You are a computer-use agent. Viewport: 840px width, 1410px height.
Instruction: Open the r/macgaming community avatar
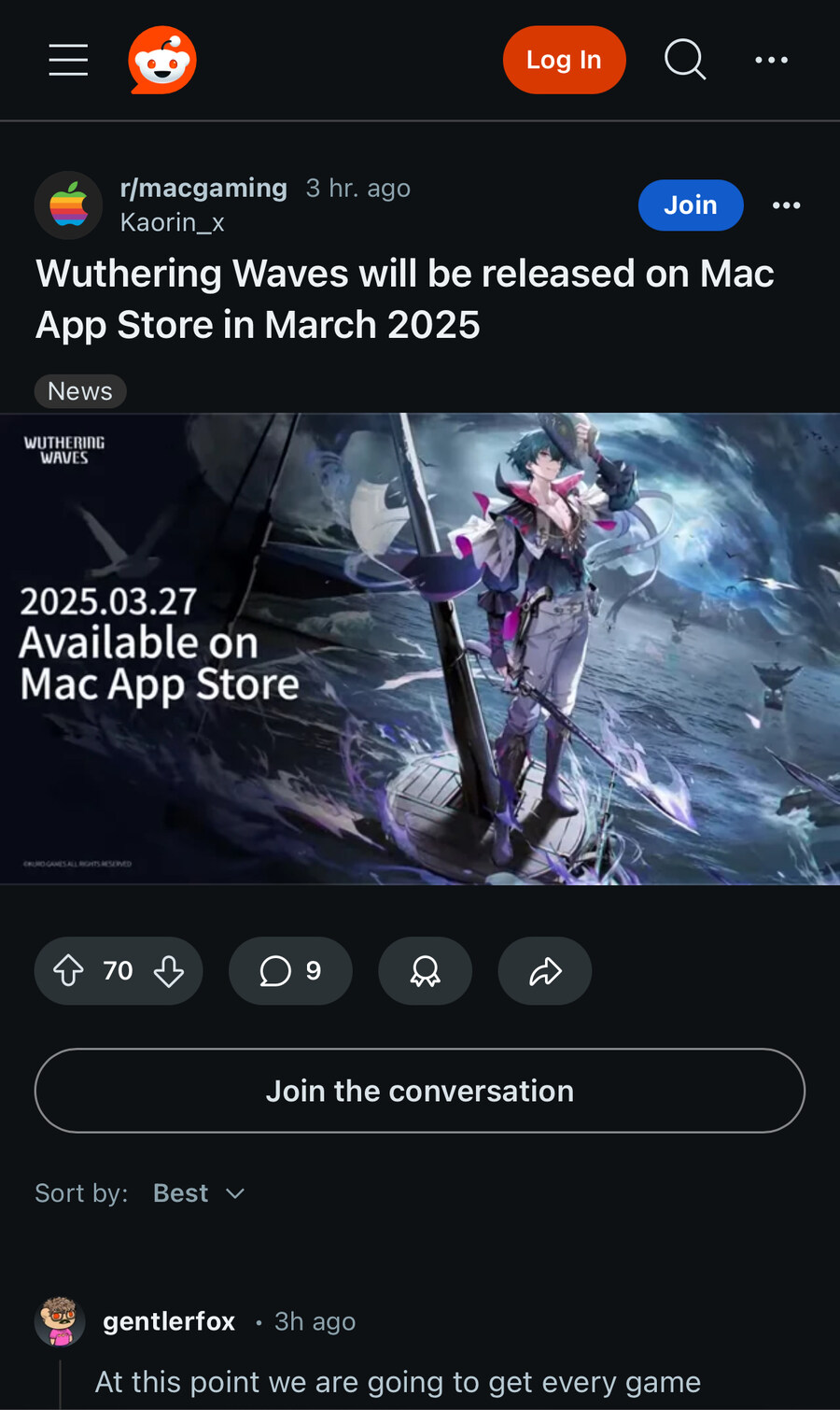coord(68,204)
